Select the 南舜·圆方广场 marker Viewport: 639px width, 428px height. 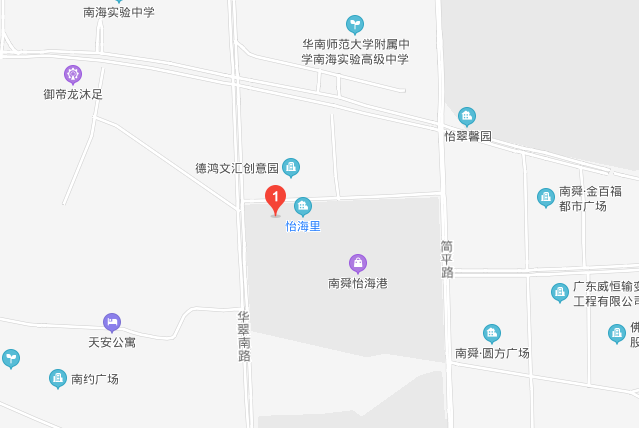point(492,334)
